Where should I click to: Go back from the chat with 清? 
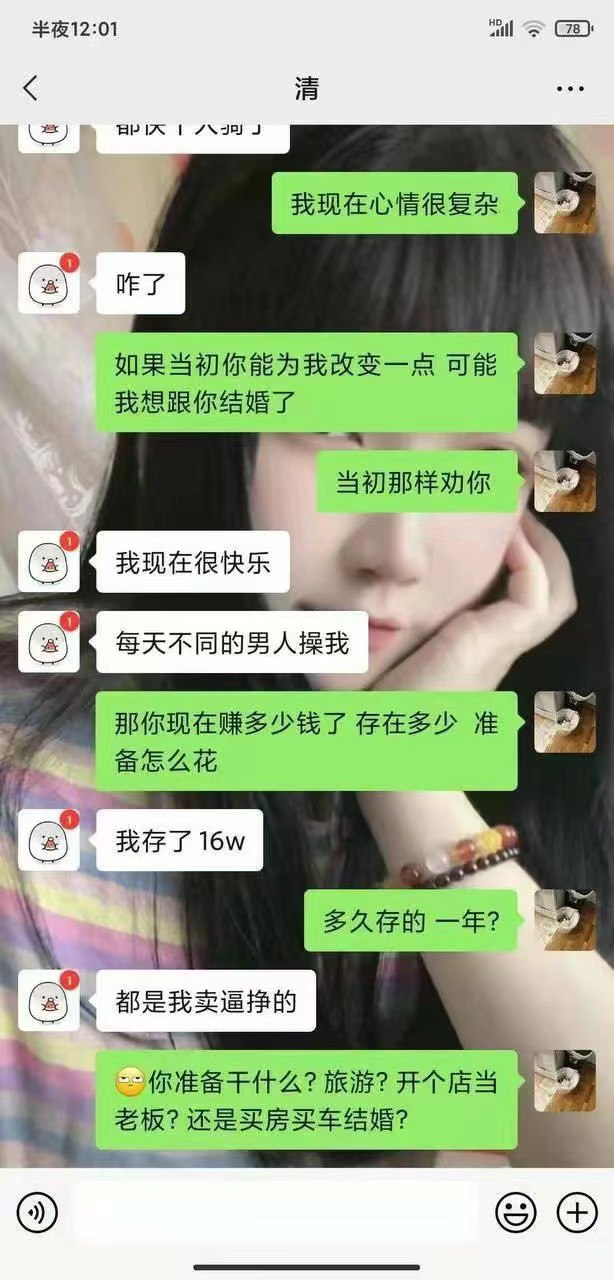(x=30, y=88)
